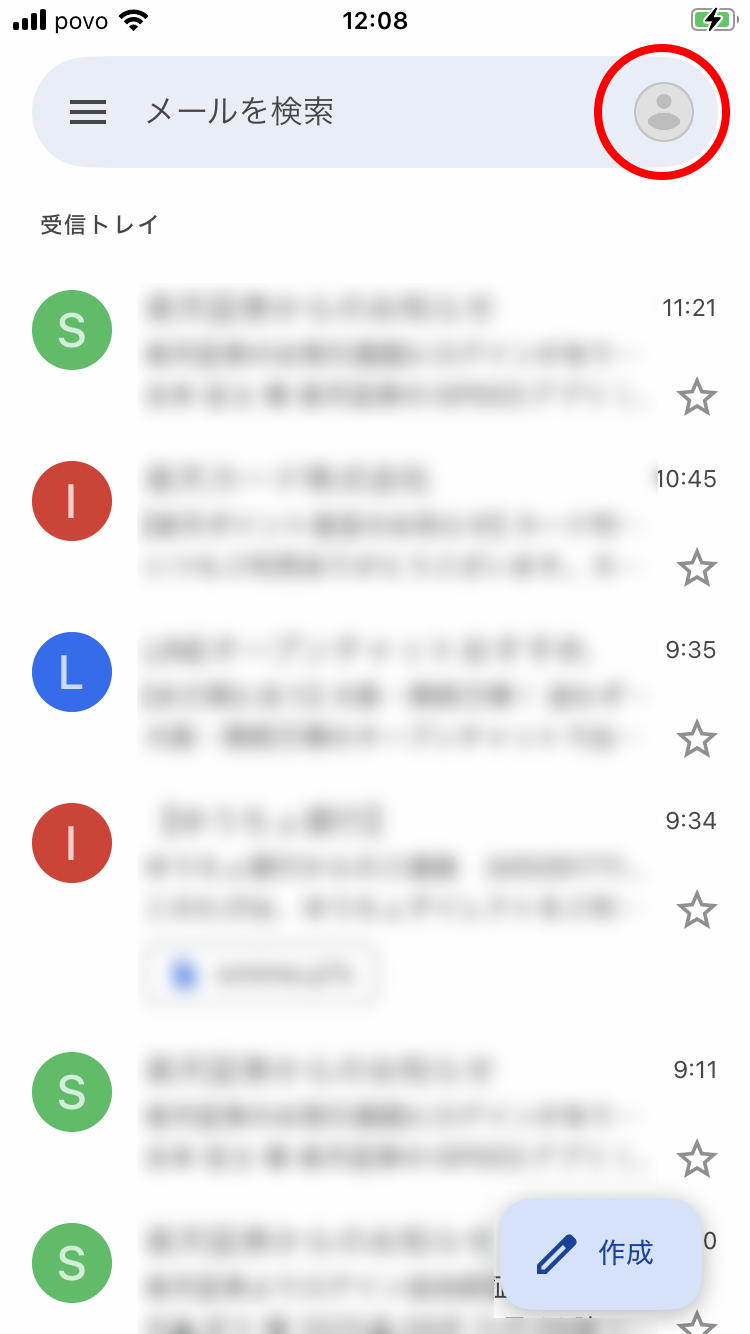Open the account profile avatar
Screen dimensions: 750x1334
663,112
